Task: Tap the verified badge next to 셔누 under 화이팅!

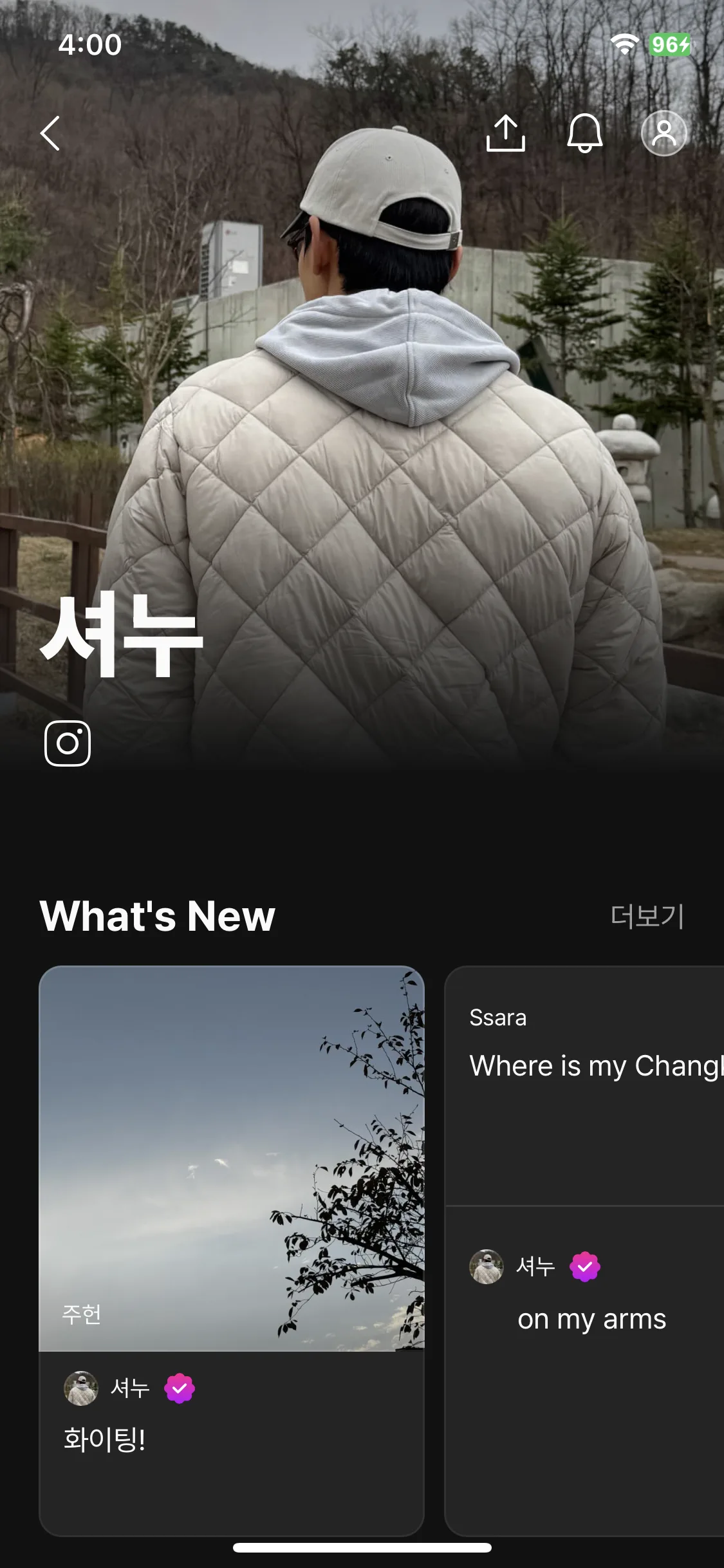Action: tap(179, 1388)
